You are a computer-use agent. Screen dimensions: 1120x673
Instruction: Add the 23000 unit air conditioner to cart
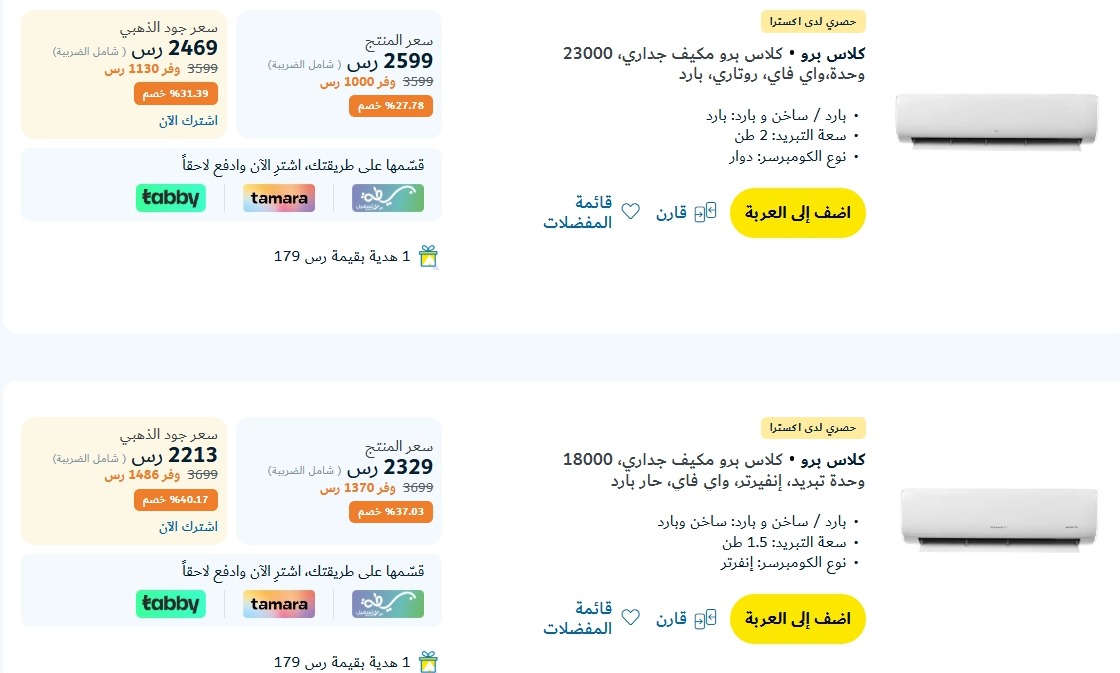click(797, 212)
